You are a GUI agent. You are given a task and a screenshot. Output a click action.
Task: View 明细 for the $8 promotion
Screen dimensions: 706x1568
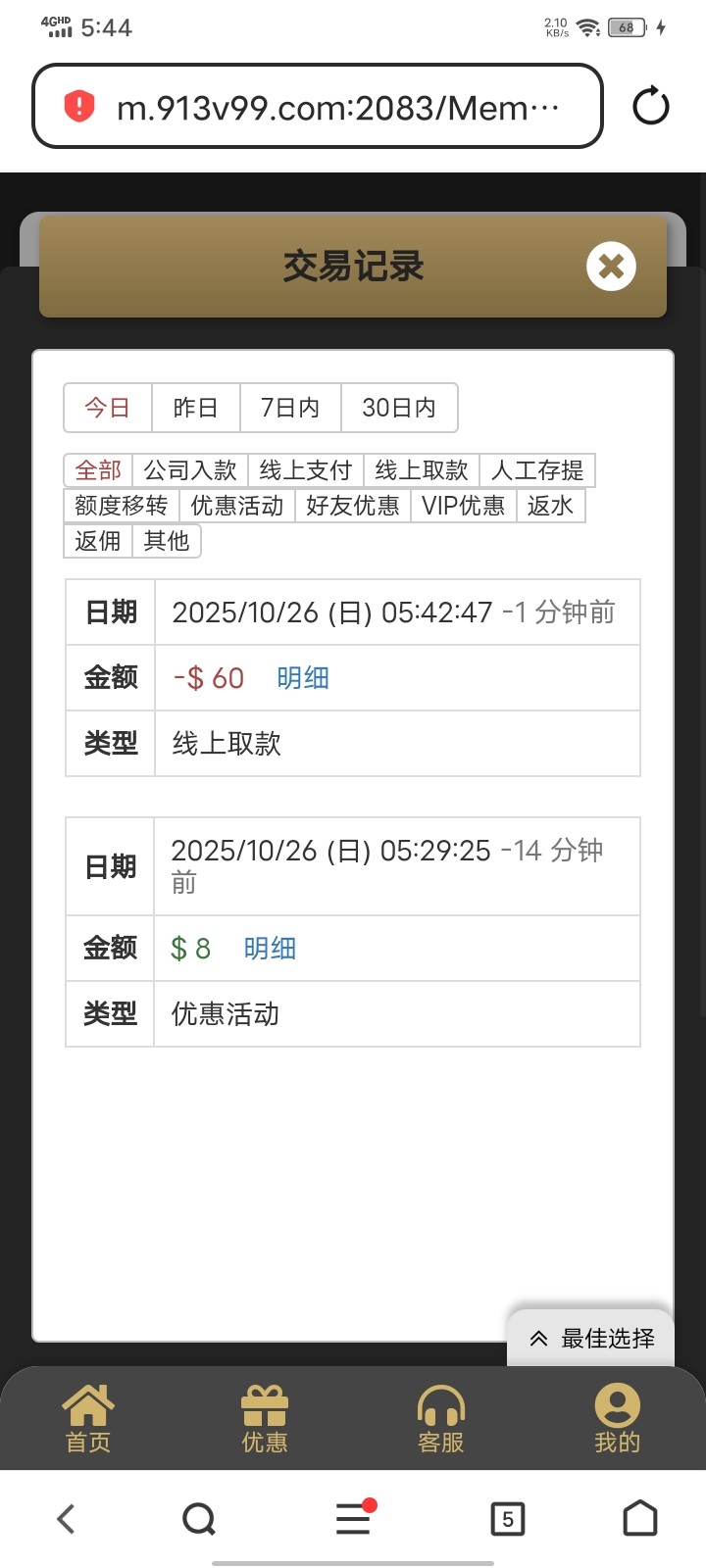(x=270, y=949)
